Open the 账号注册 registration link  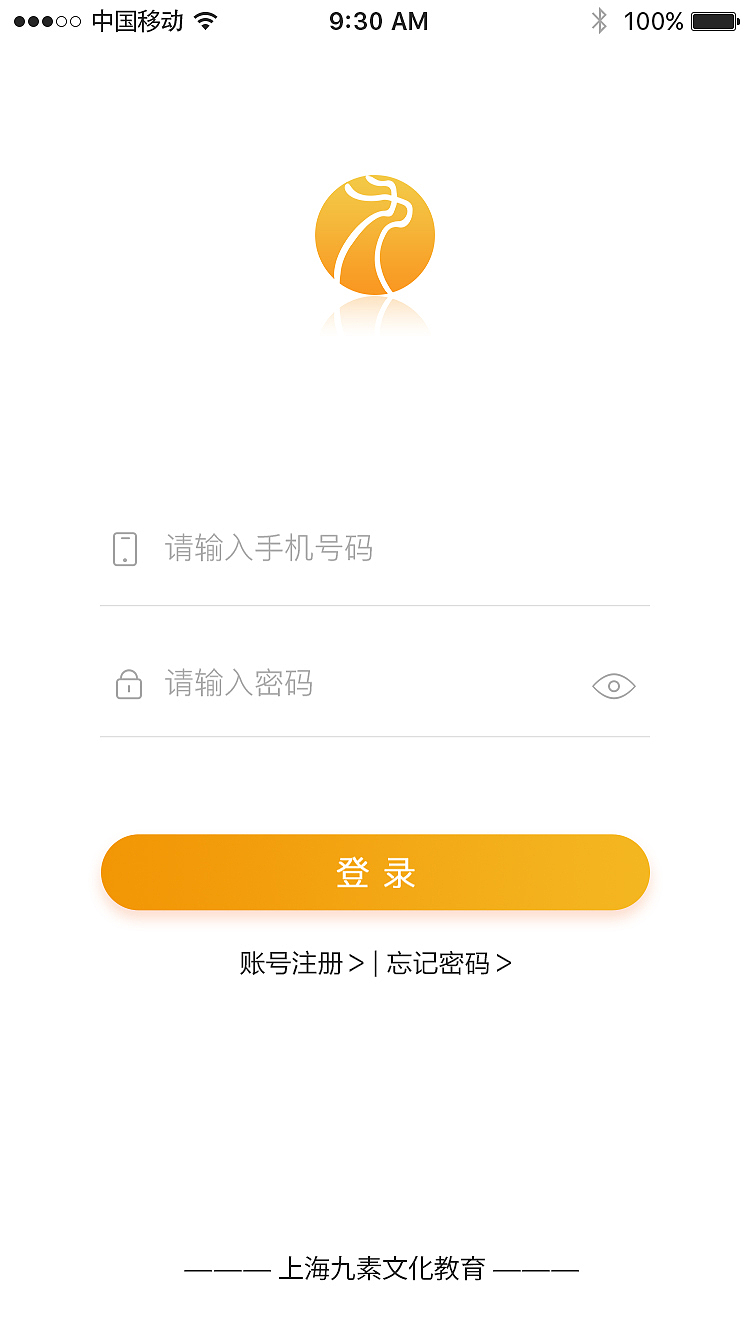(x=290, y=962)
